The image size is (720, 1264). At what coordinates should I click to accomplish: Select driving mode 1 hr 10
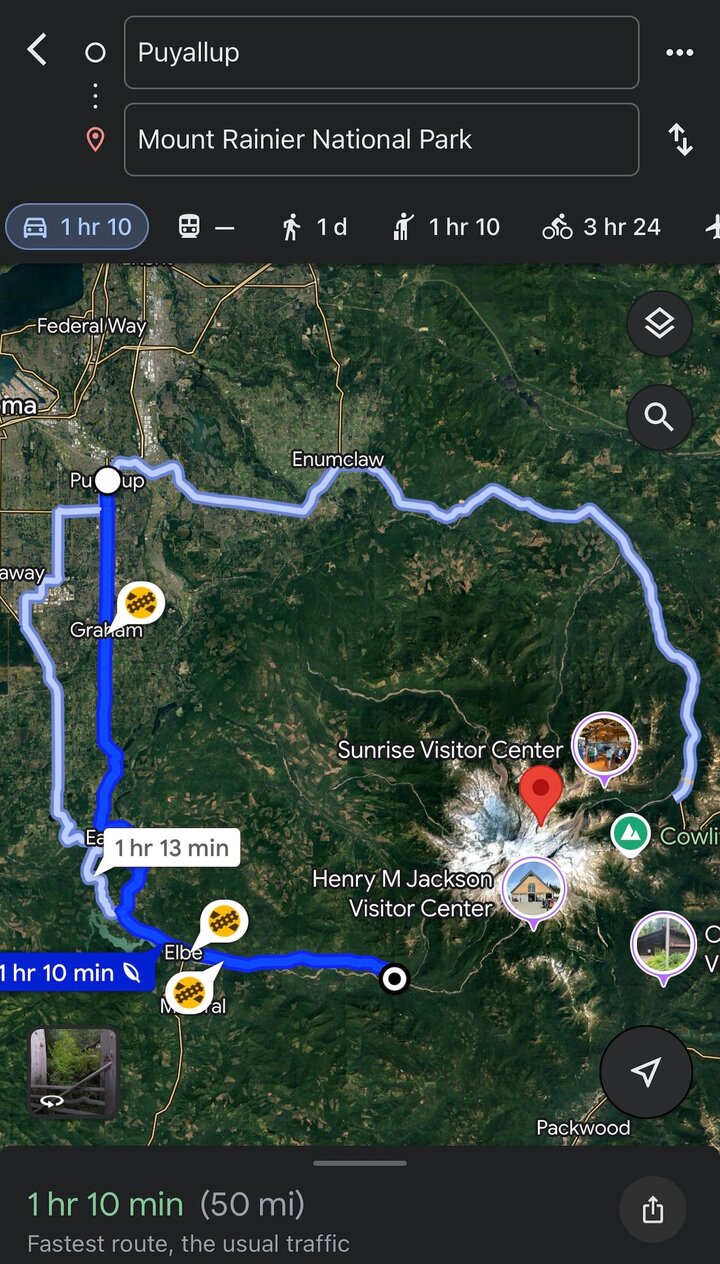[x=77, y=227]
